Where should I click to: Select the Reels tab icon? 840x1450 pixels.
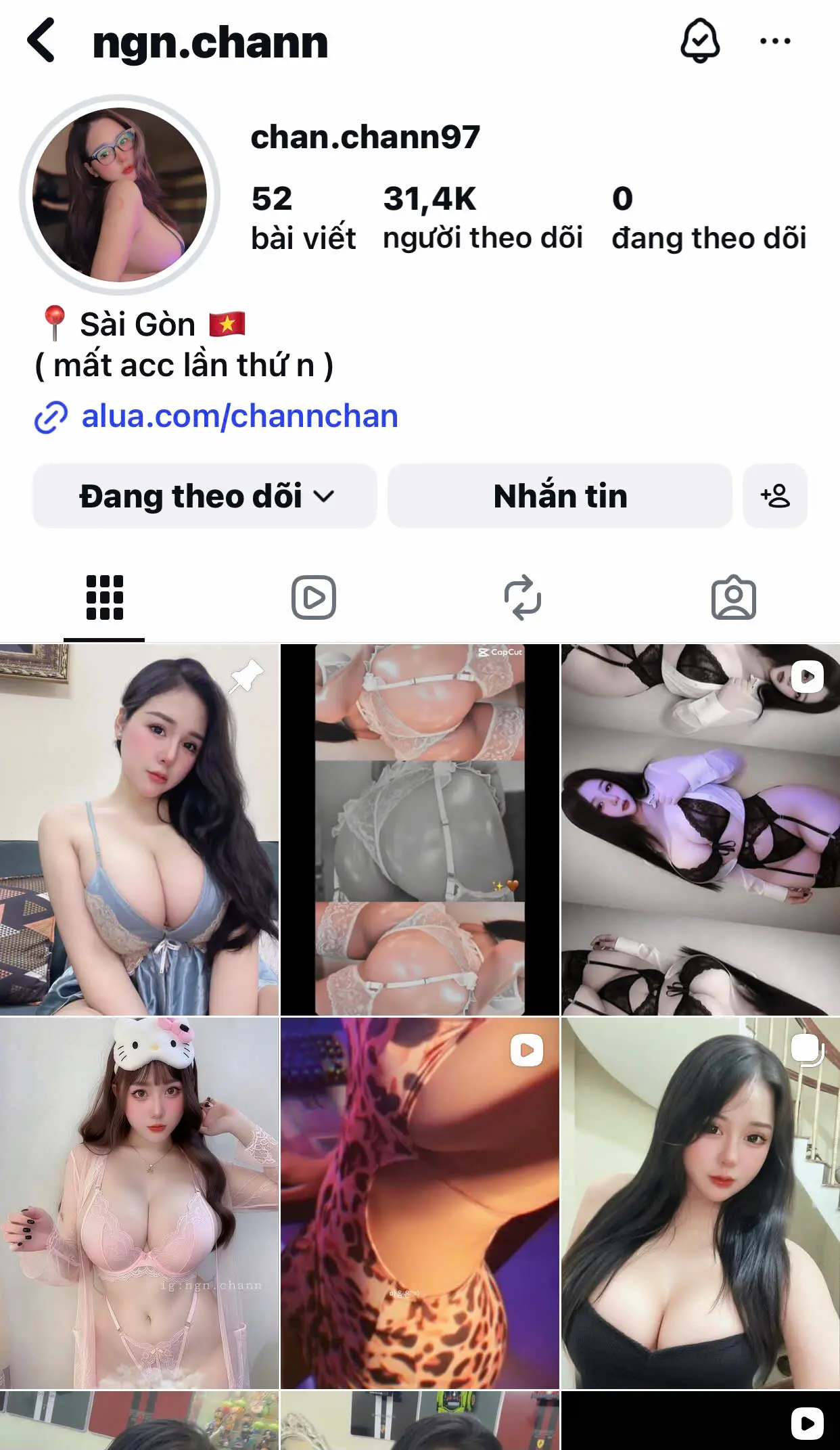[x=311, y=597]
